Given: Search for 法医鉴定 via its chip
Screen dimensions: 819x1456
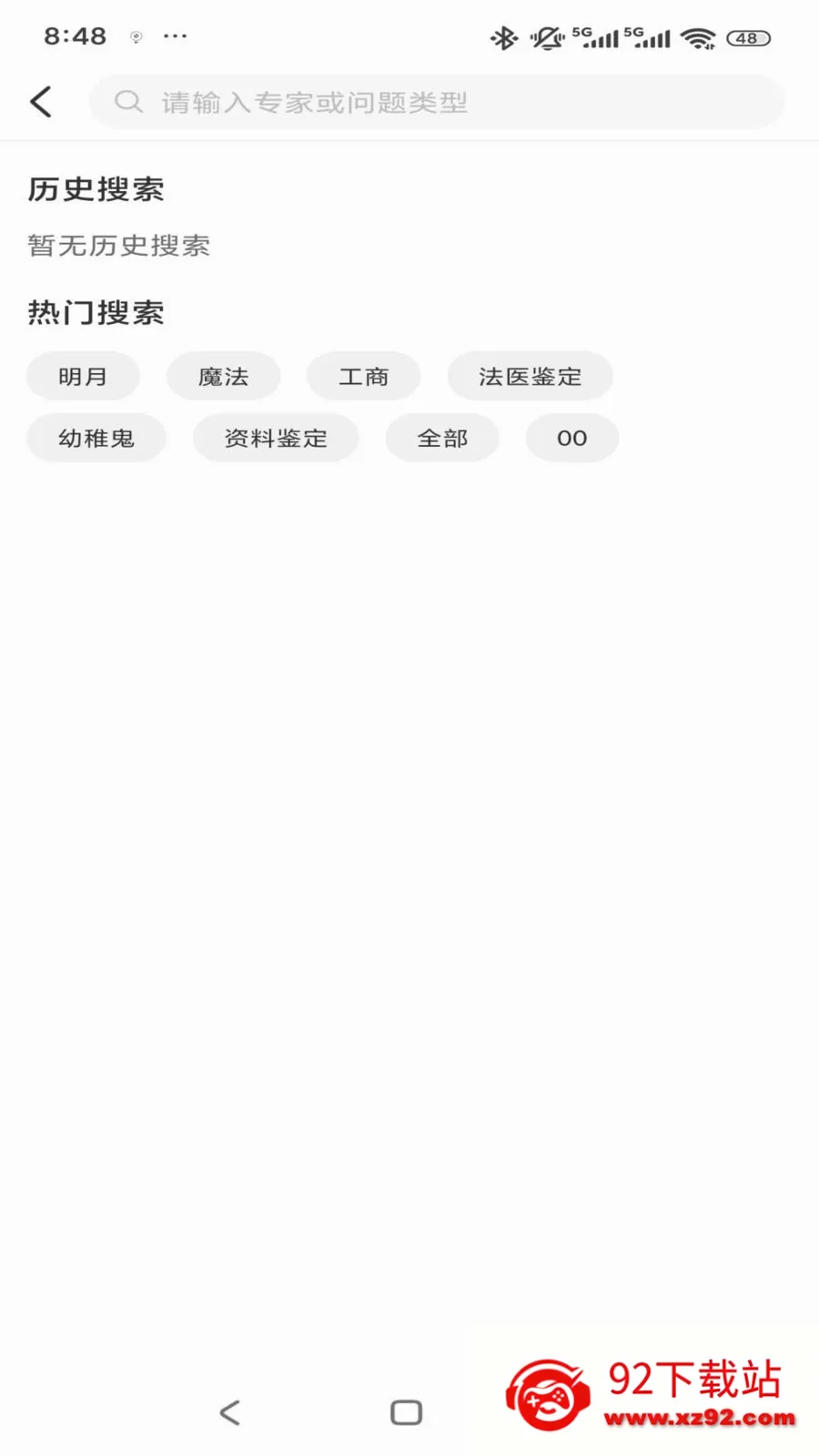Looking at the screenshot, I should pyautogui.click(x=530, y=376).
